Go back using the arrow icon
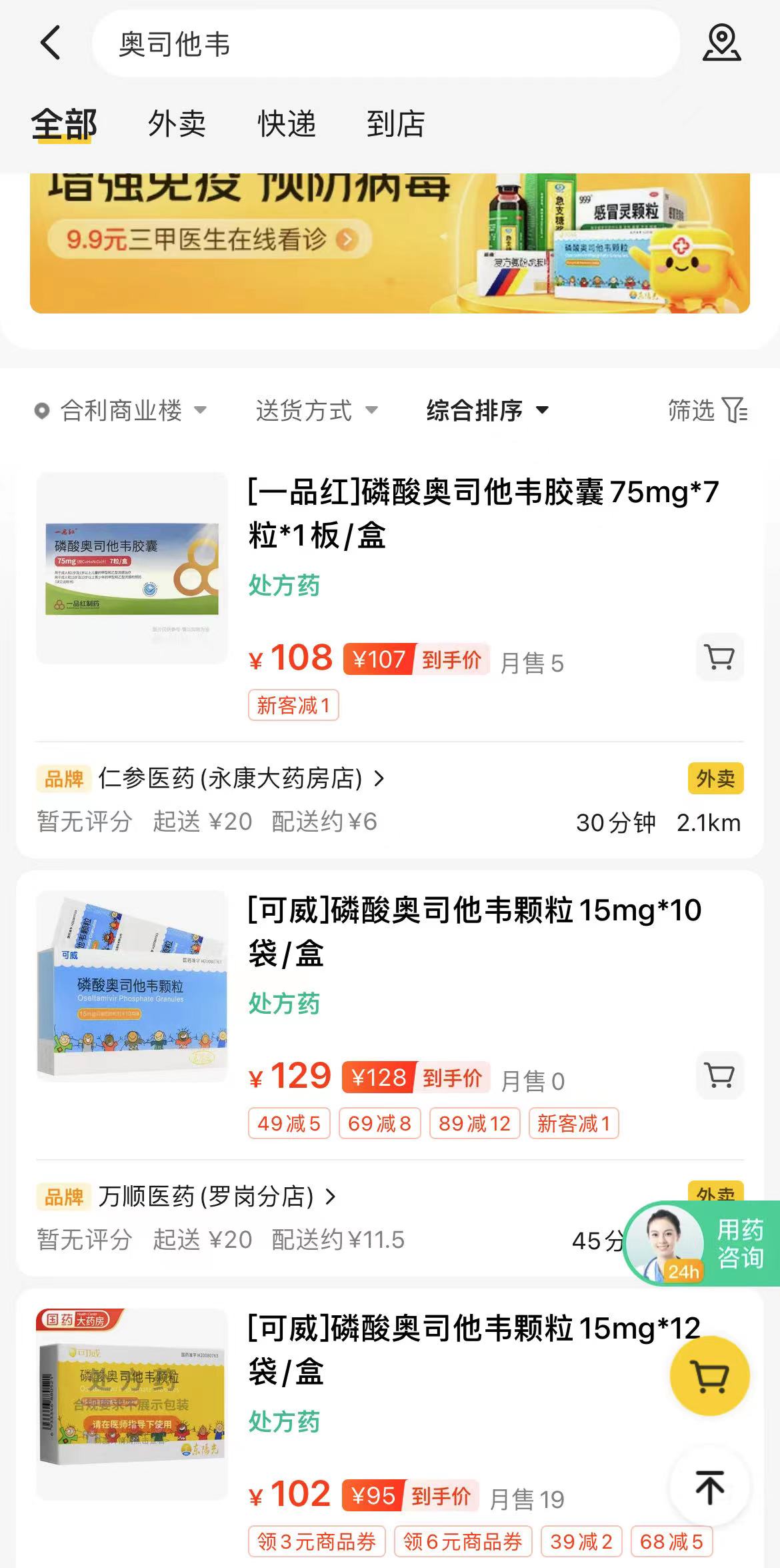This screenshot has width=780, height=1568. 51,43
